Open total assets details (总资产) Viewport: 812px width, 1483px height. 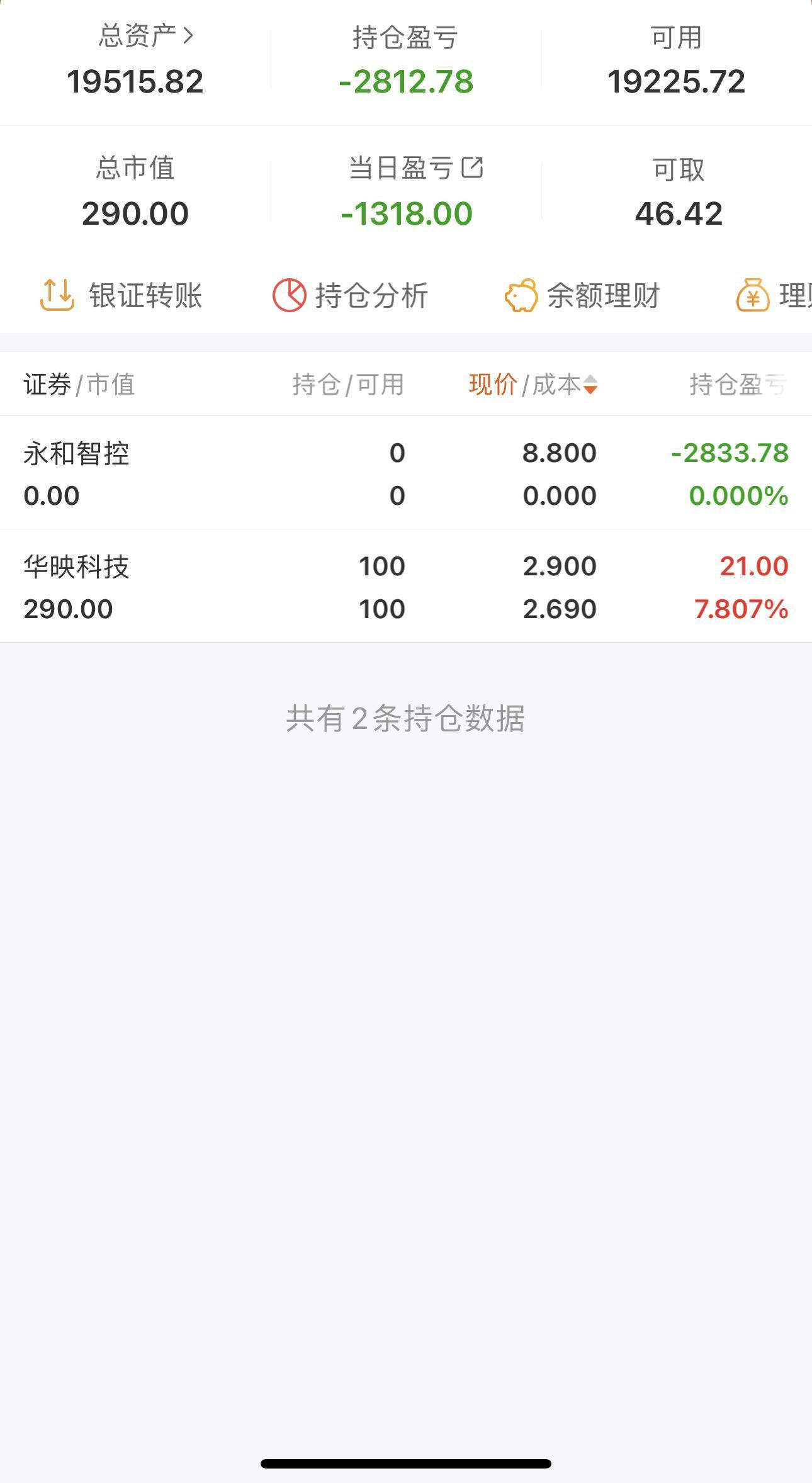(145, 37)
